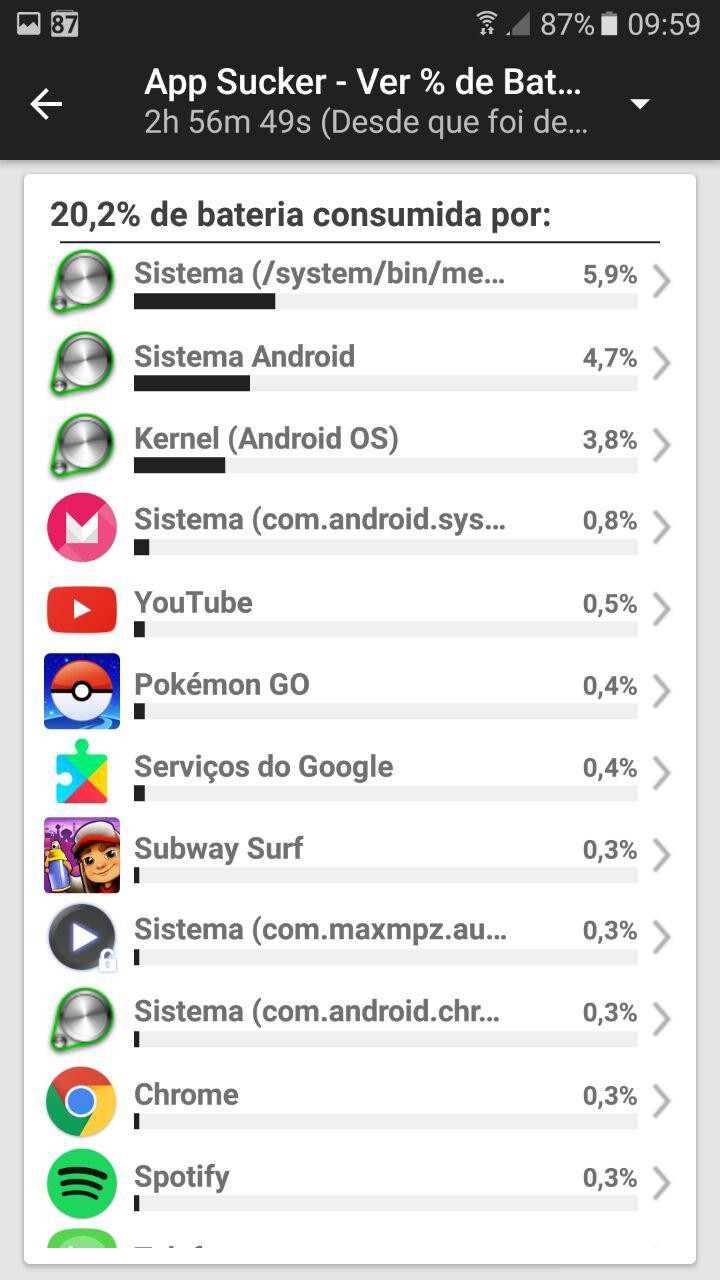View Sistema Android battery usage

pyautogui.click(x=360, y=364)
